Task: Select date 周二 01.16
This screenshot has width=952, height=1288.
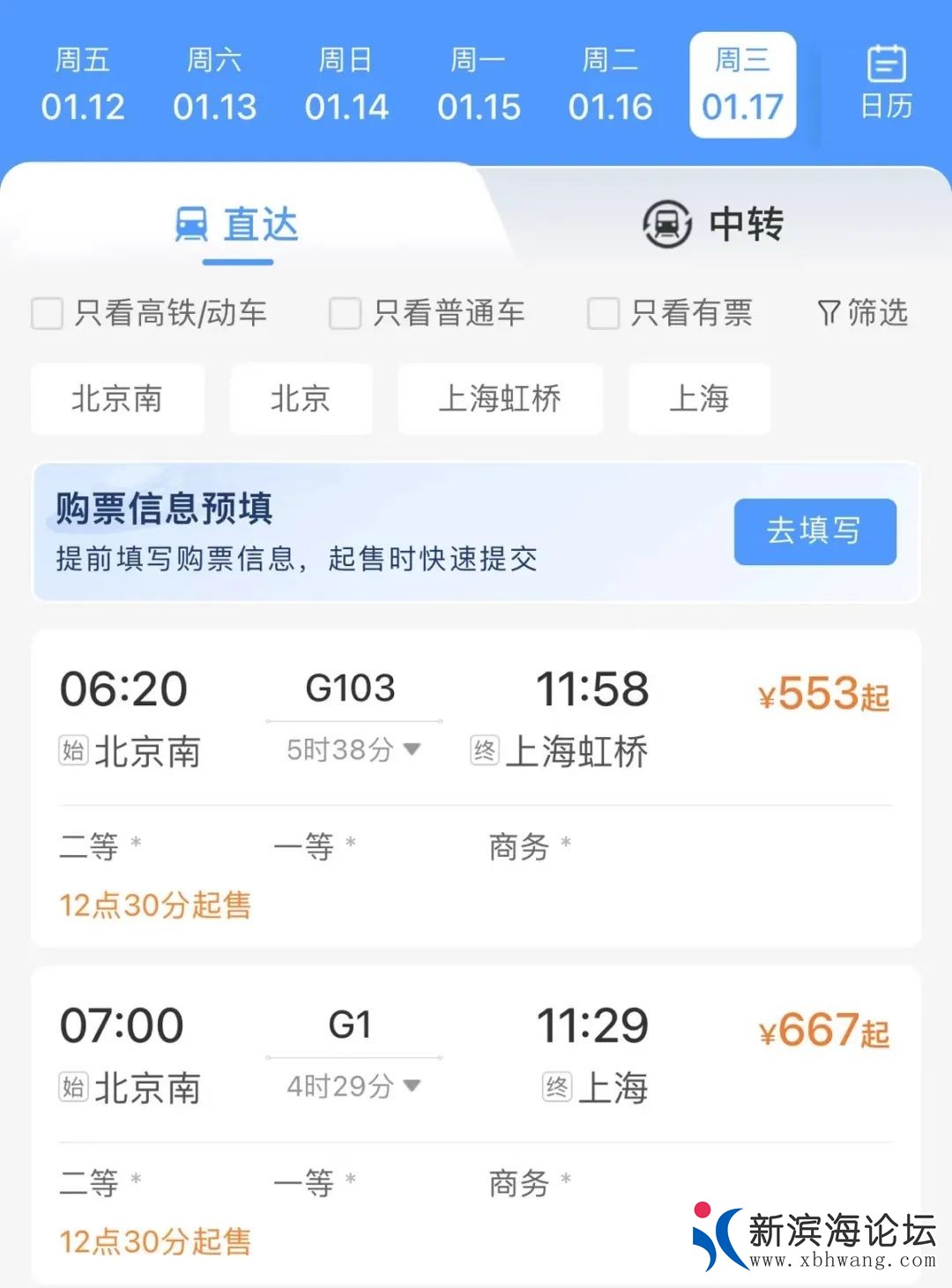Action: 610,86
